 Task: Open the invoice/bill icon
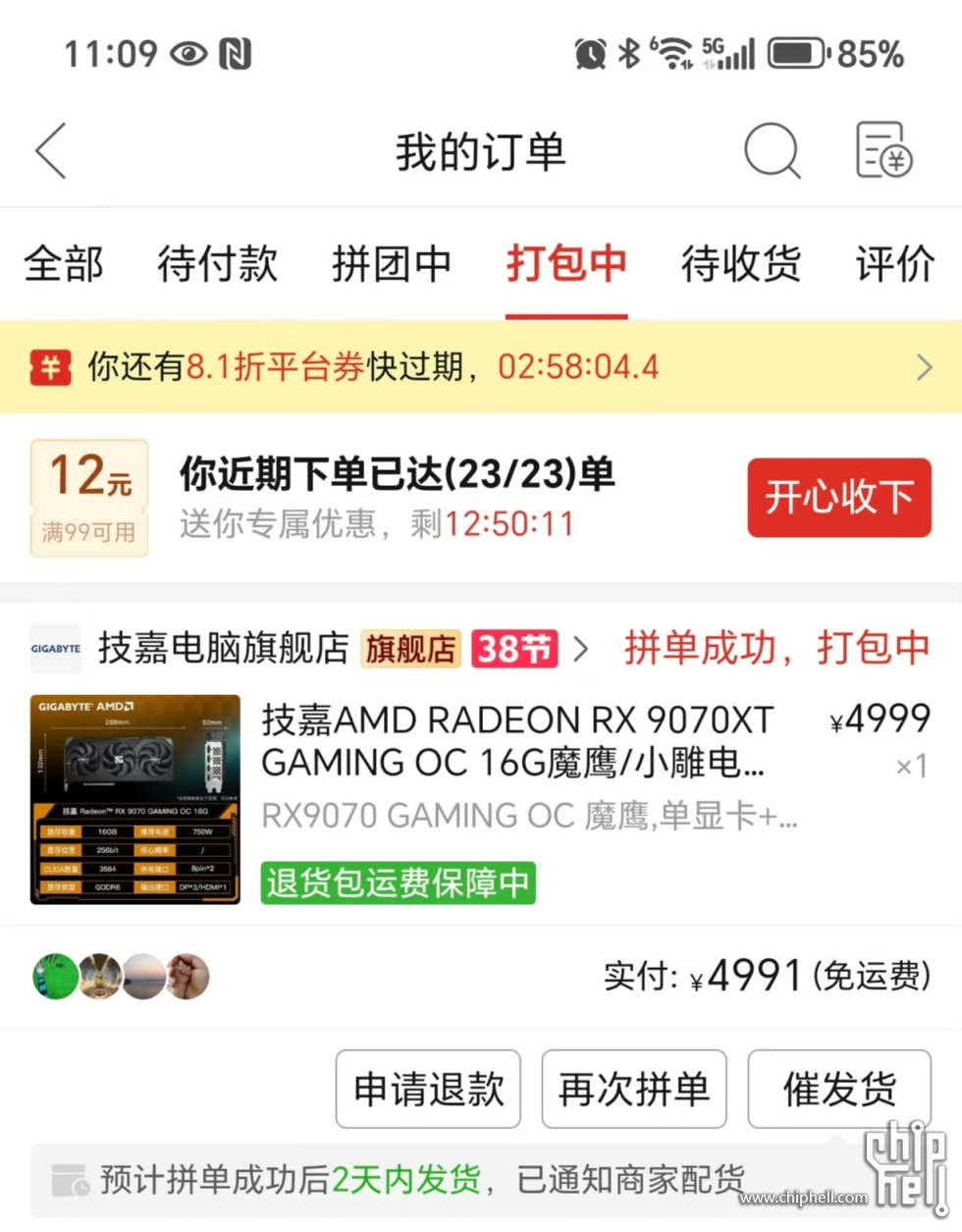(x=883, y=151)
